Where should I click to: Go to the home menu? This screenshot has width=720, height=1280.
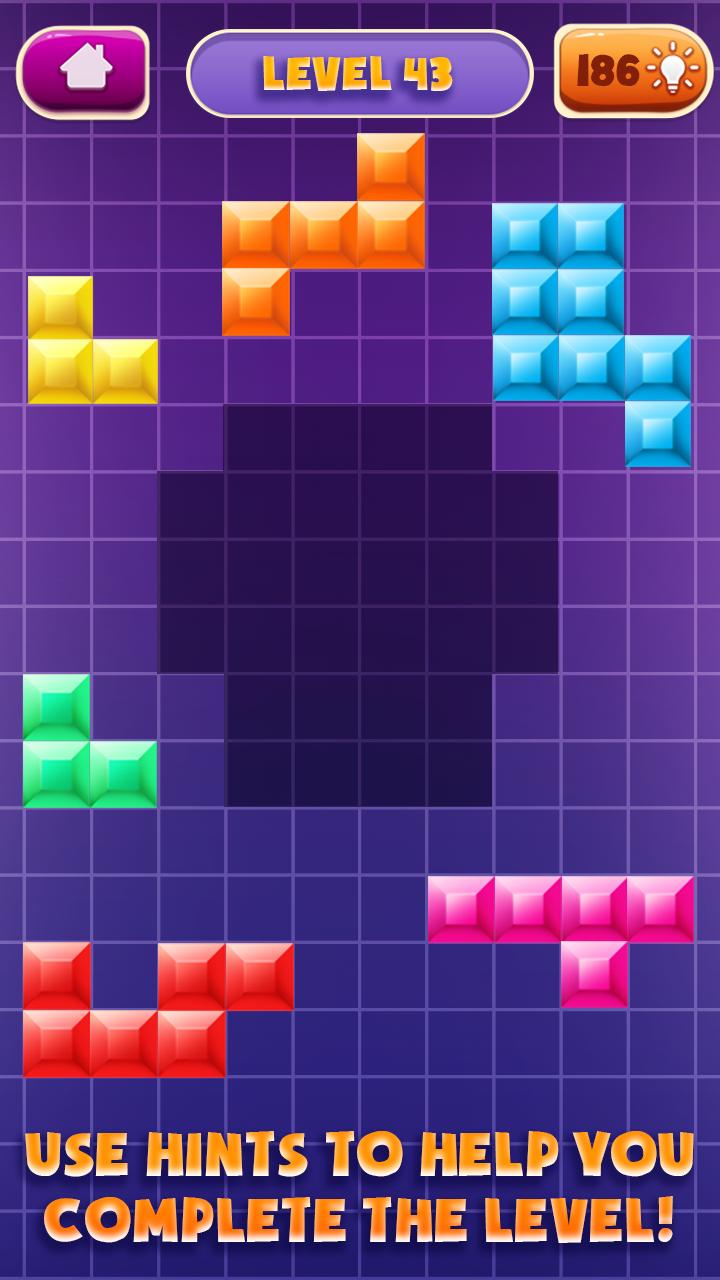coord(83,70)
